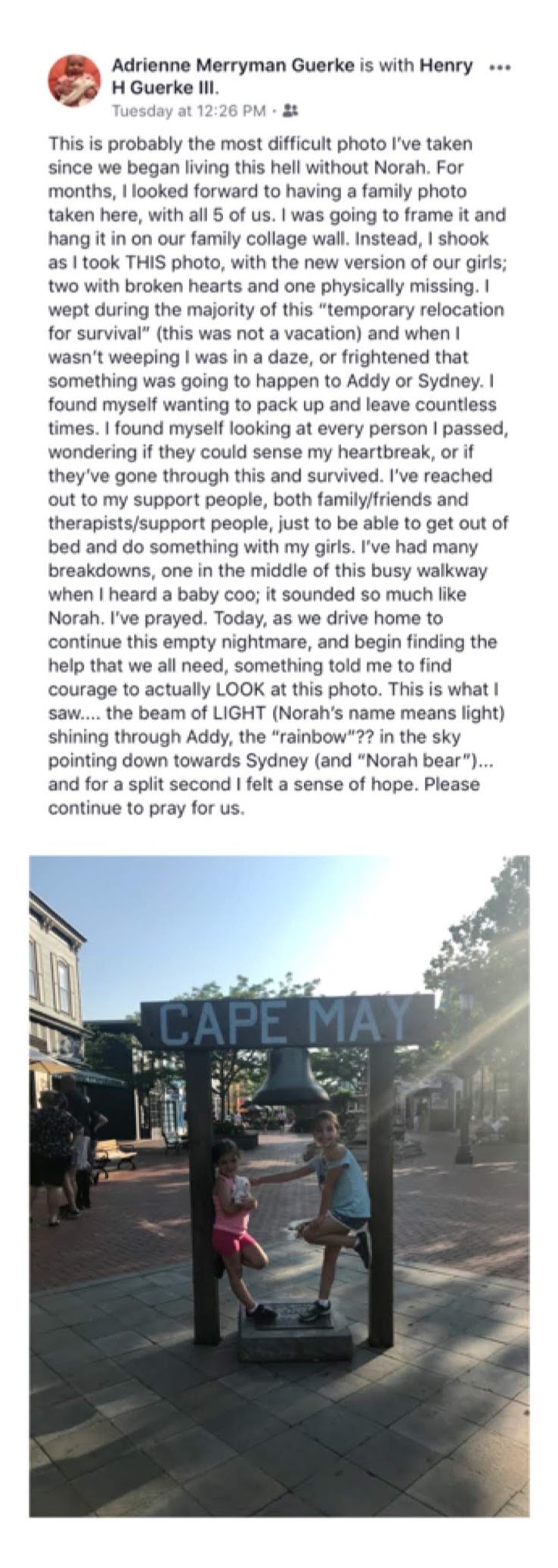Image resolution: width=558 pixels, height=1568 pixels.
Task: Open Henry H Guerke III's profile
Action: click(x=445, y=66)
